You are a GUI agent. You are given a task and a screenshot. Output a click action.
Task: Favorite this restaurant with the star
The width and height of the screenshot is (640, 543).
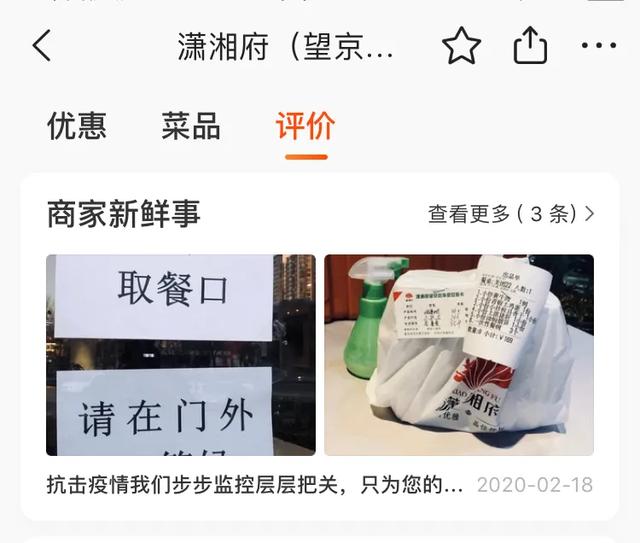tap(461, 46)
